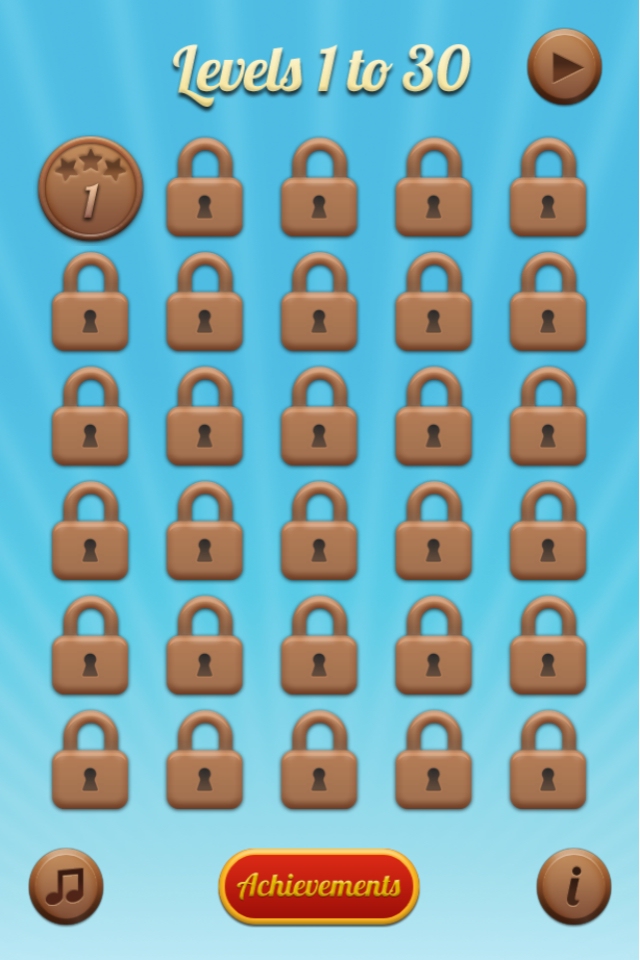The height and width of the screenshot is (960, 640).
Task: Open the info button
Action: tap(573, 886)
